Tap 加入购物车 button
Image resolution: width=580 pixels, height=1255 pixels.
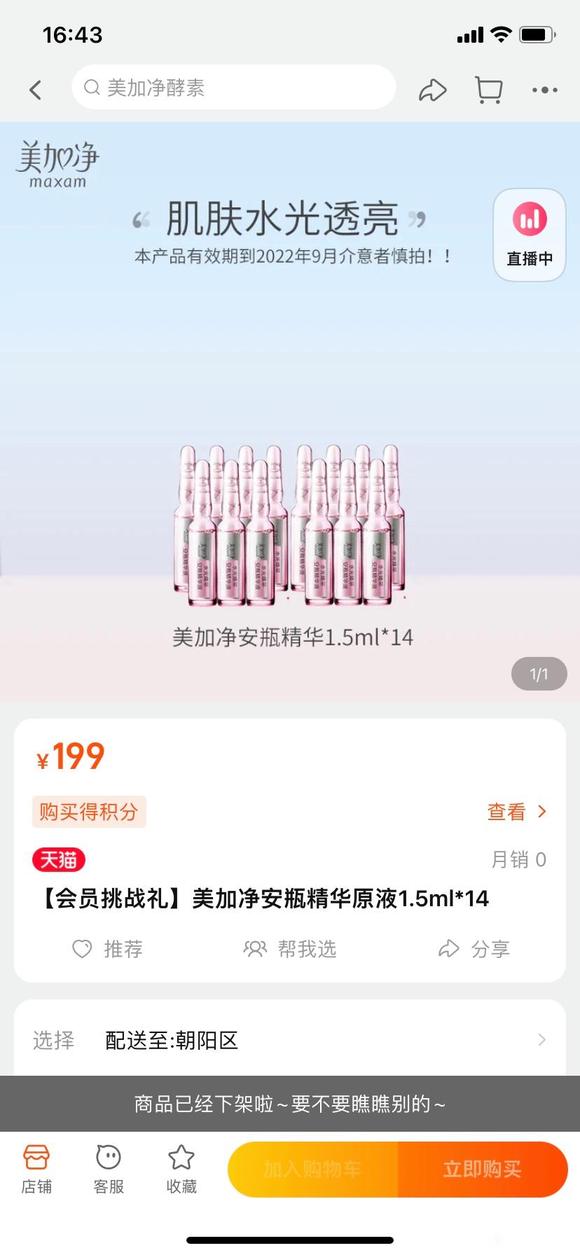pyautogui.click(x=313, y=1169)
